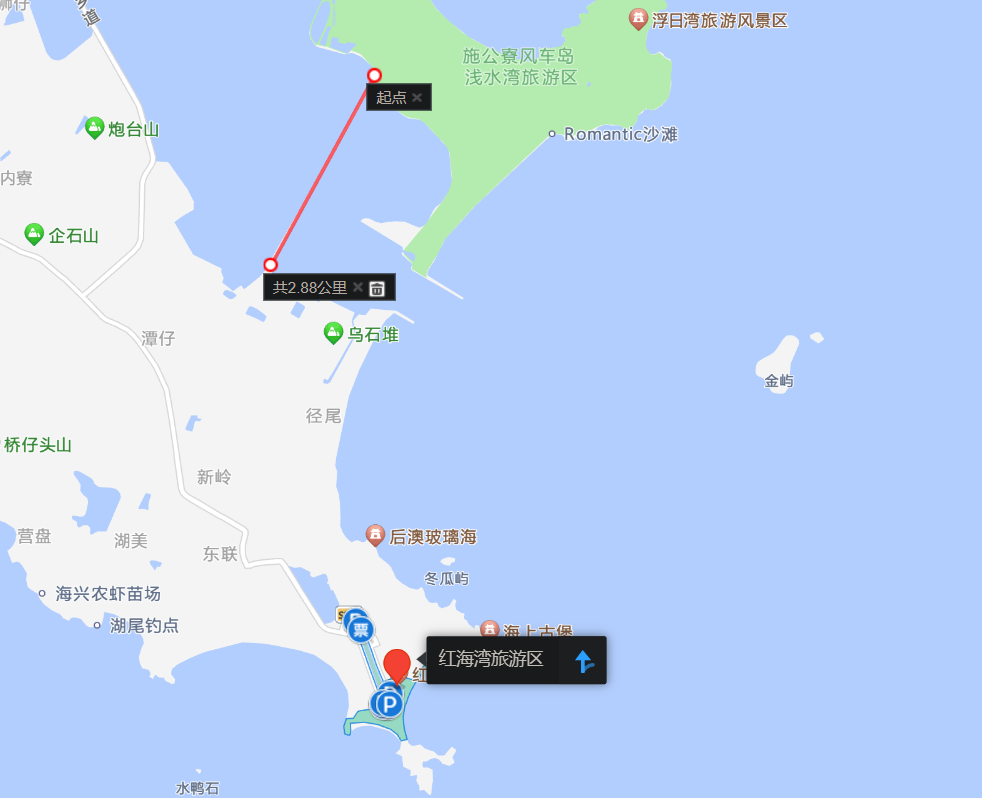This screenshot has width=982, height=798.
Task: Select the Romantic沙滩 map point
Action: pyautogui.click(x=552, y=133)
